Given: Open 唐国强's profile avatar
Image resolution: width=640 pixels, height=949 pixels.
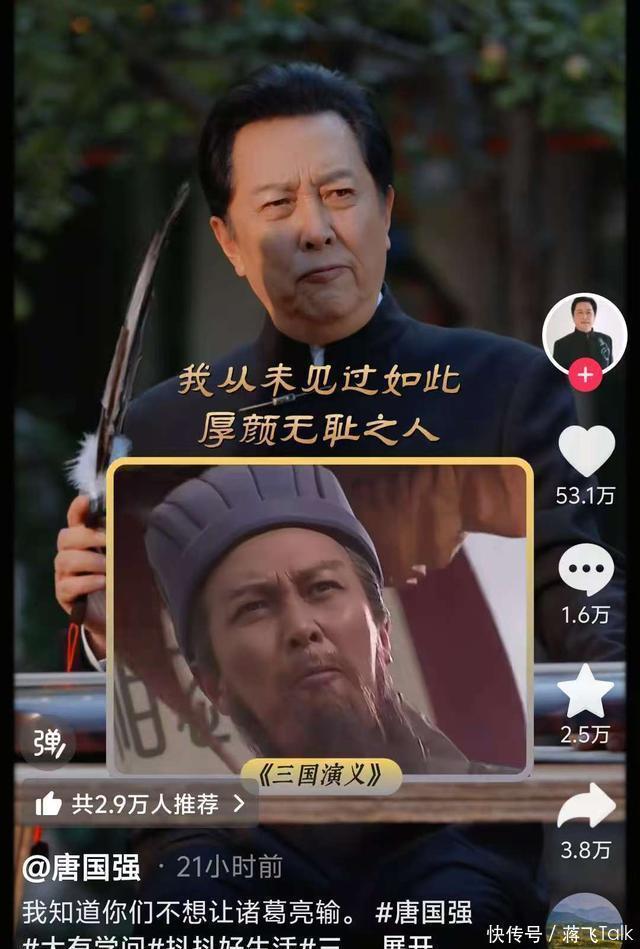Looking at the screenshot, I should pyautogui.click(x=584, y=332).
